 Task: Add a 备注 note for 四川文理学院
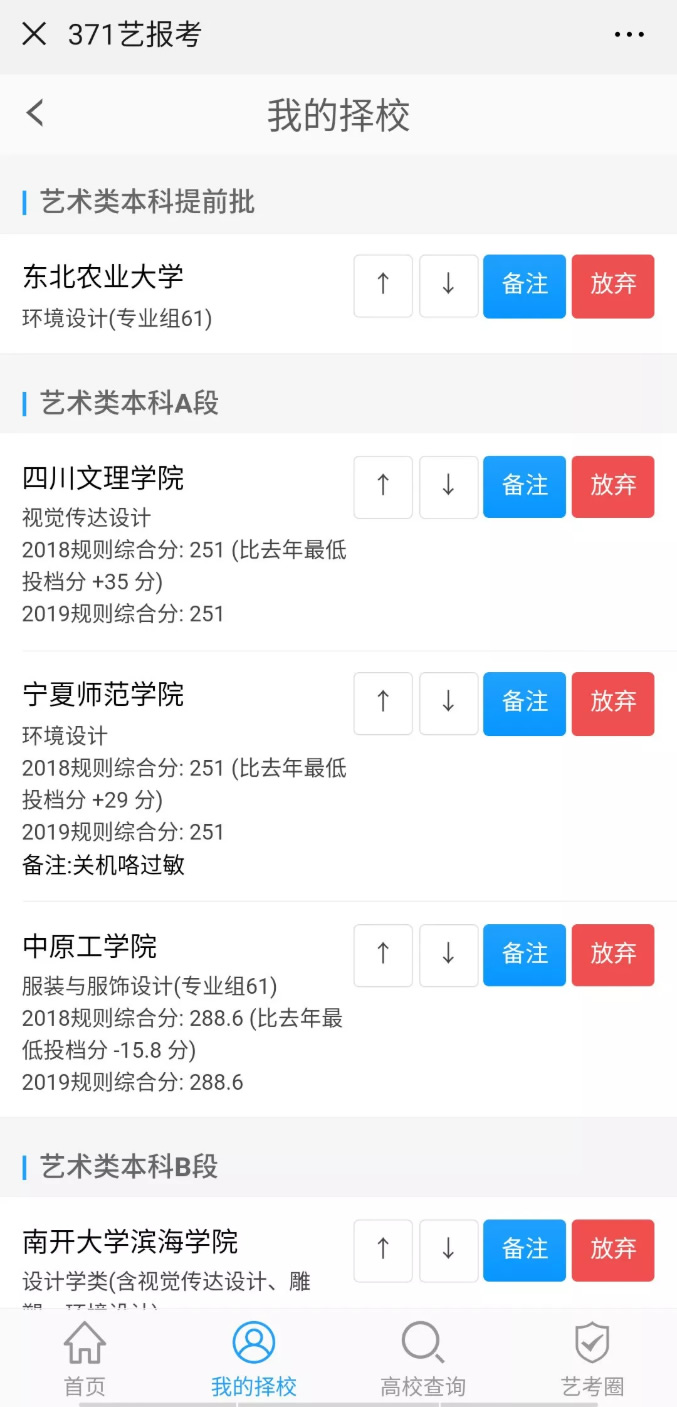pos(525,487)
